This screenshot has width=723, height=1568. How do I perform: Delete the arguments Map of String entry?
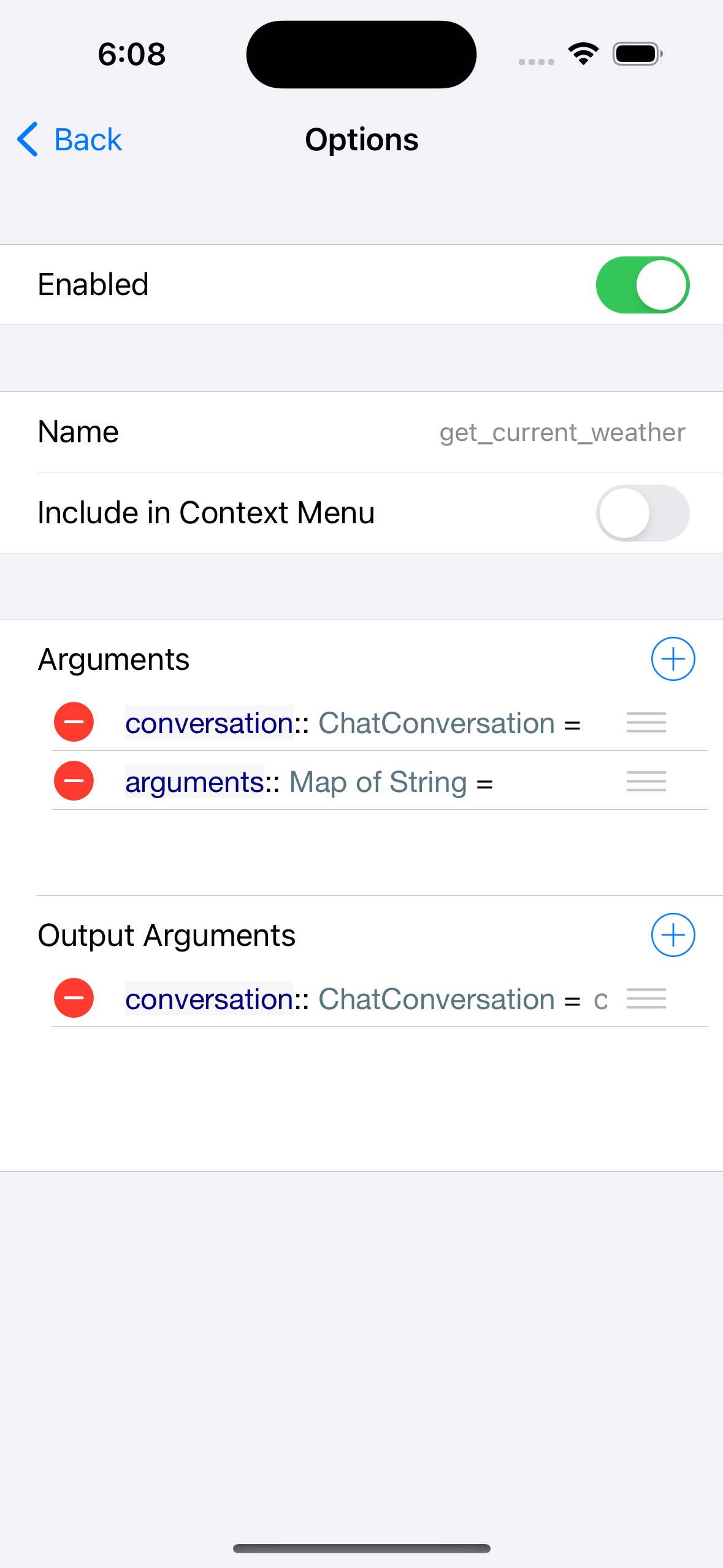74,781
